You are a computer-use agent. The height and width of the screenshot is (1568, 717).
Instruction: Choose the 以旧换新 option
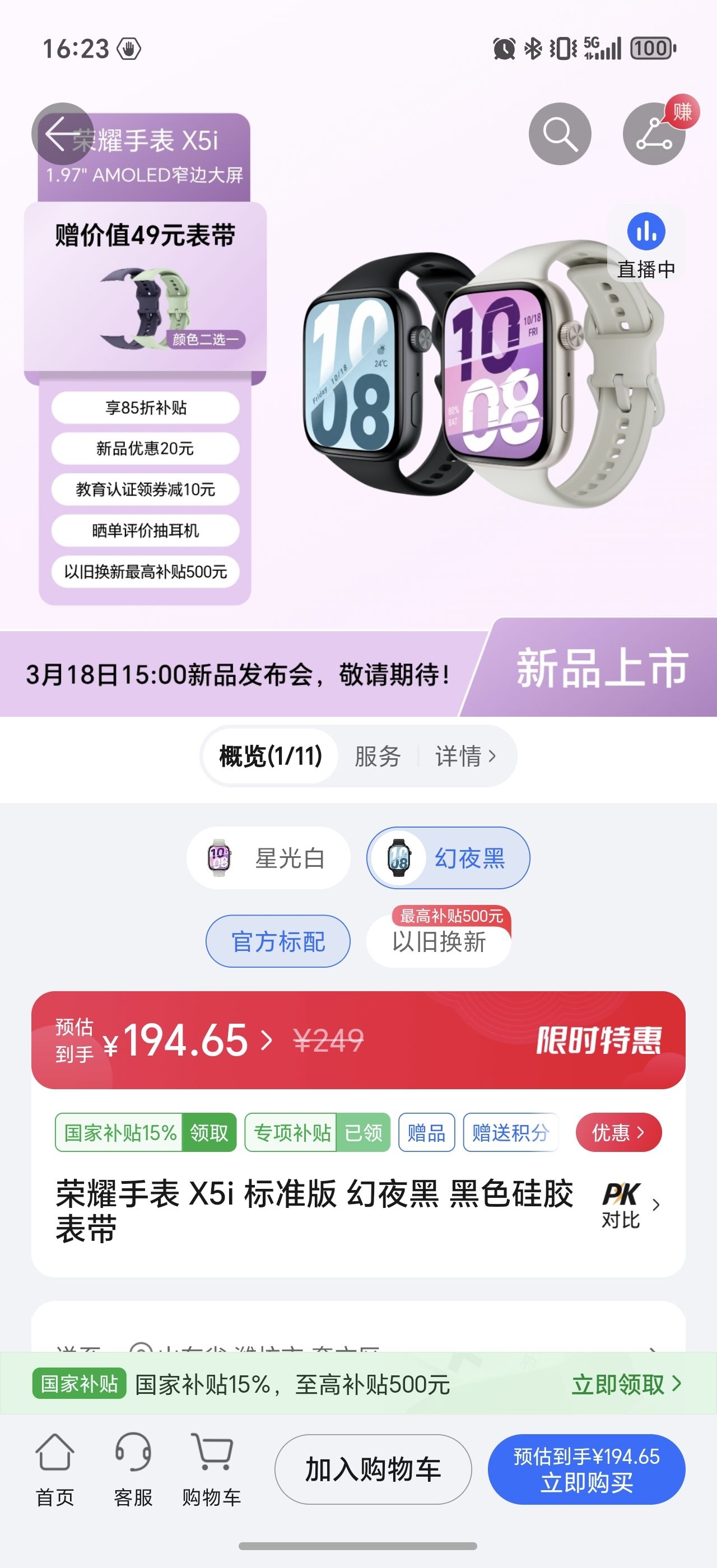coord(438,942)
